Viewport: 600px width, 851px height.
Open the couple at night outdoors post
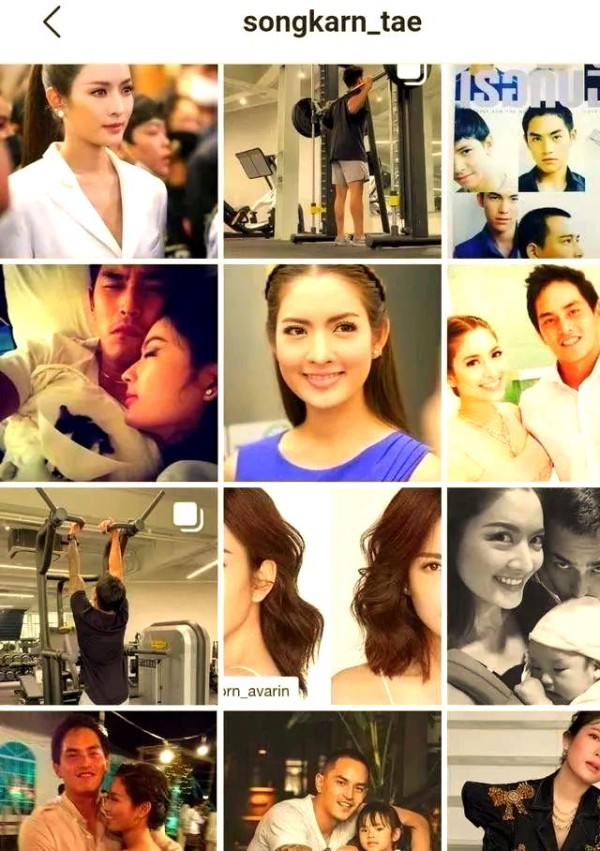(108, 781)
